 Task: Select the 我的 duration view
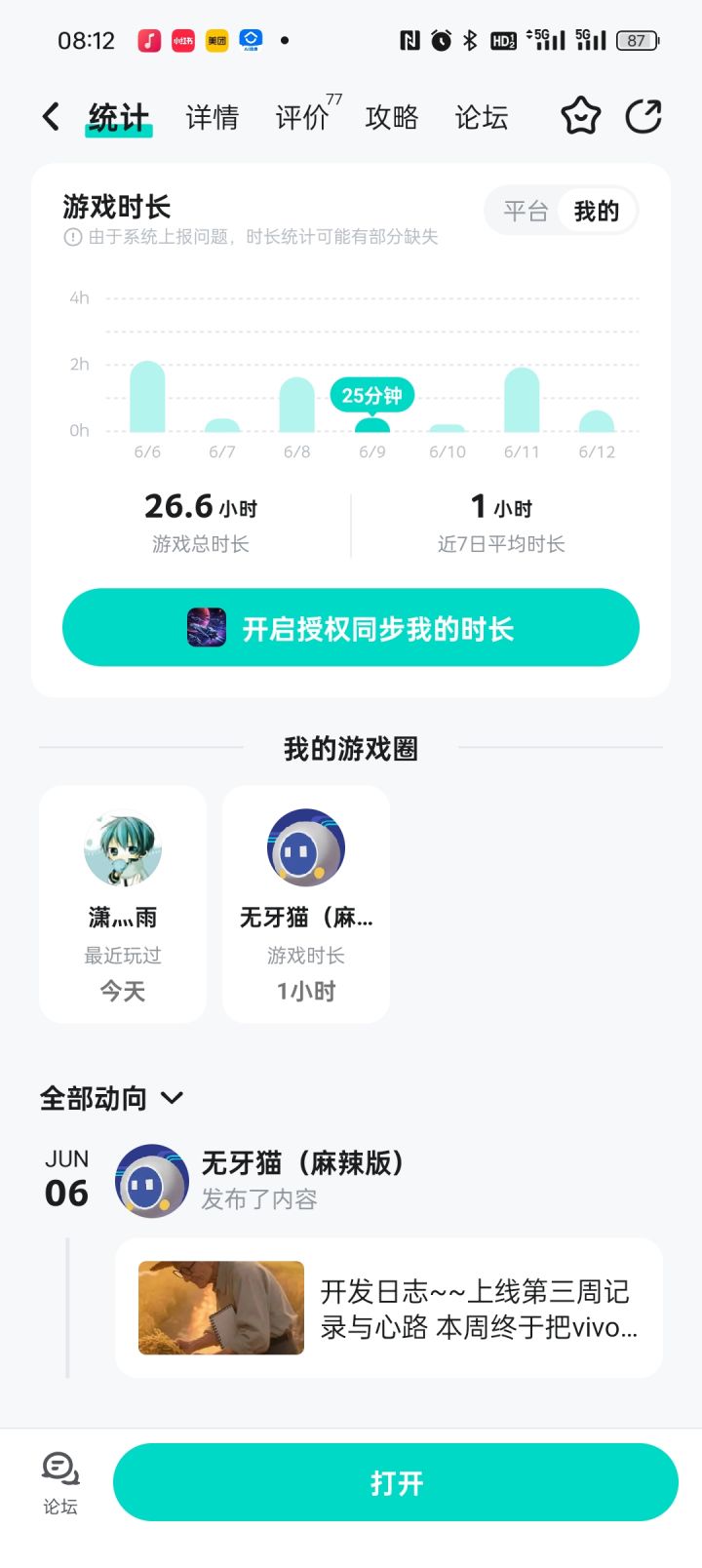597,211
